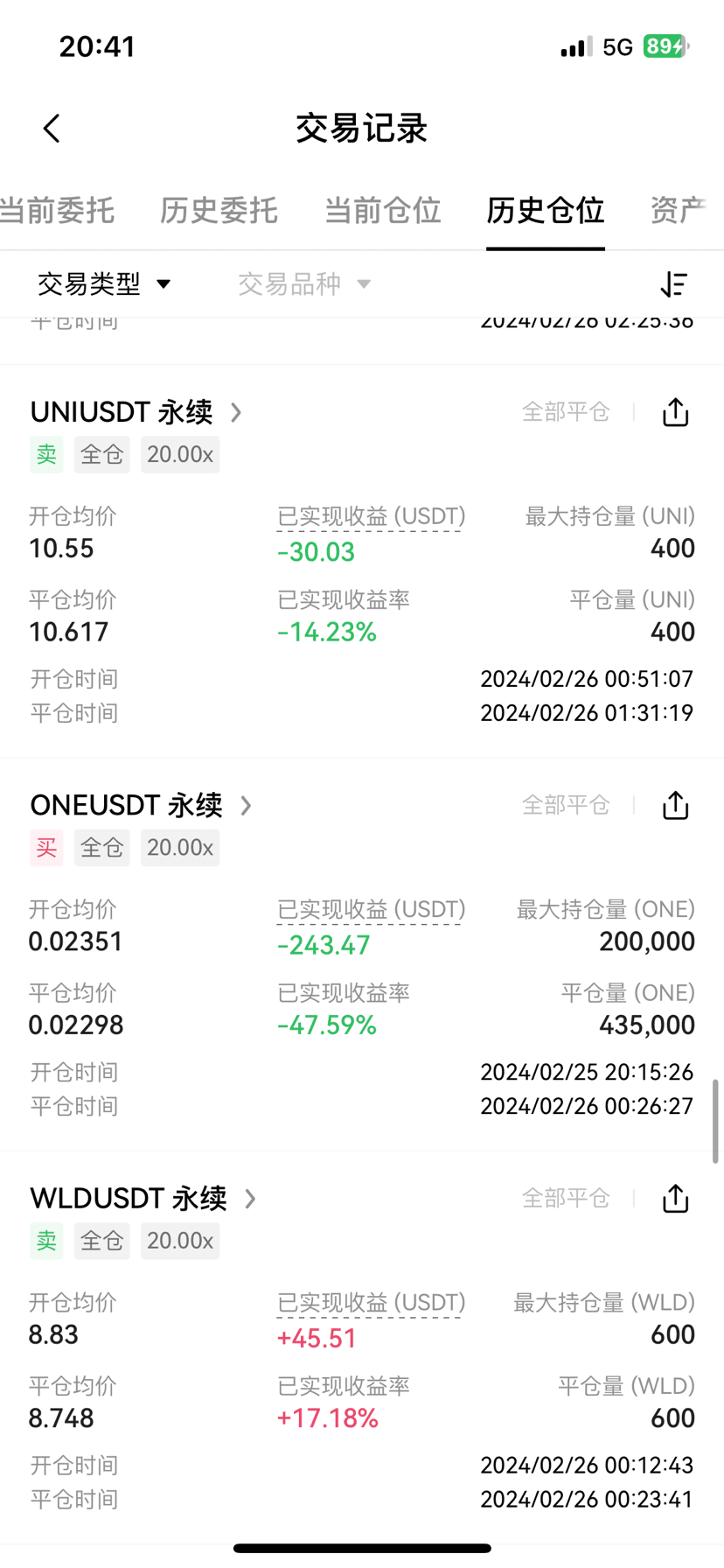724x1568 pixels.
Task: Go back from 交易记录 page
Action: coord(52,129)
